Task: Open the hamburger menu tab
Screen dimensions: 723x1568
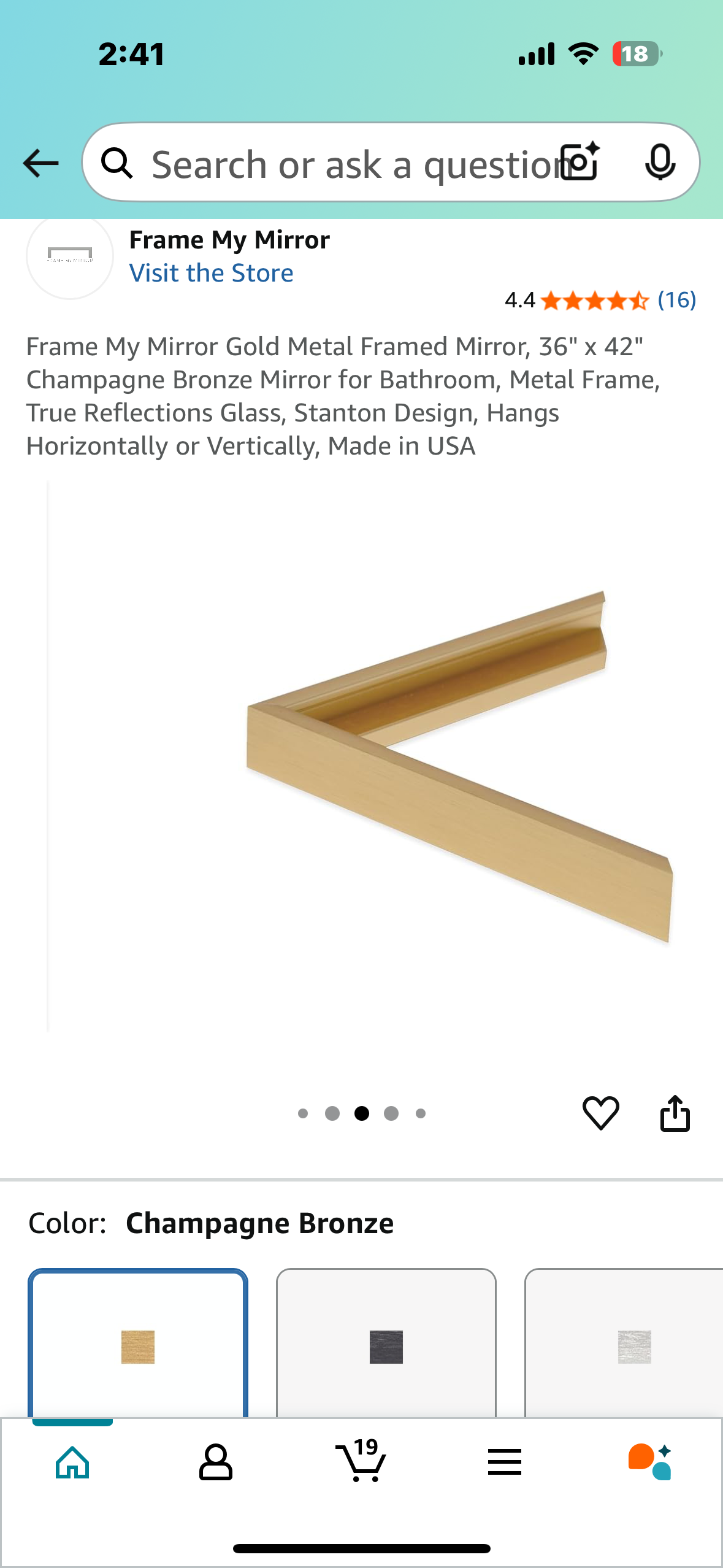Action: coord(505,1462)
